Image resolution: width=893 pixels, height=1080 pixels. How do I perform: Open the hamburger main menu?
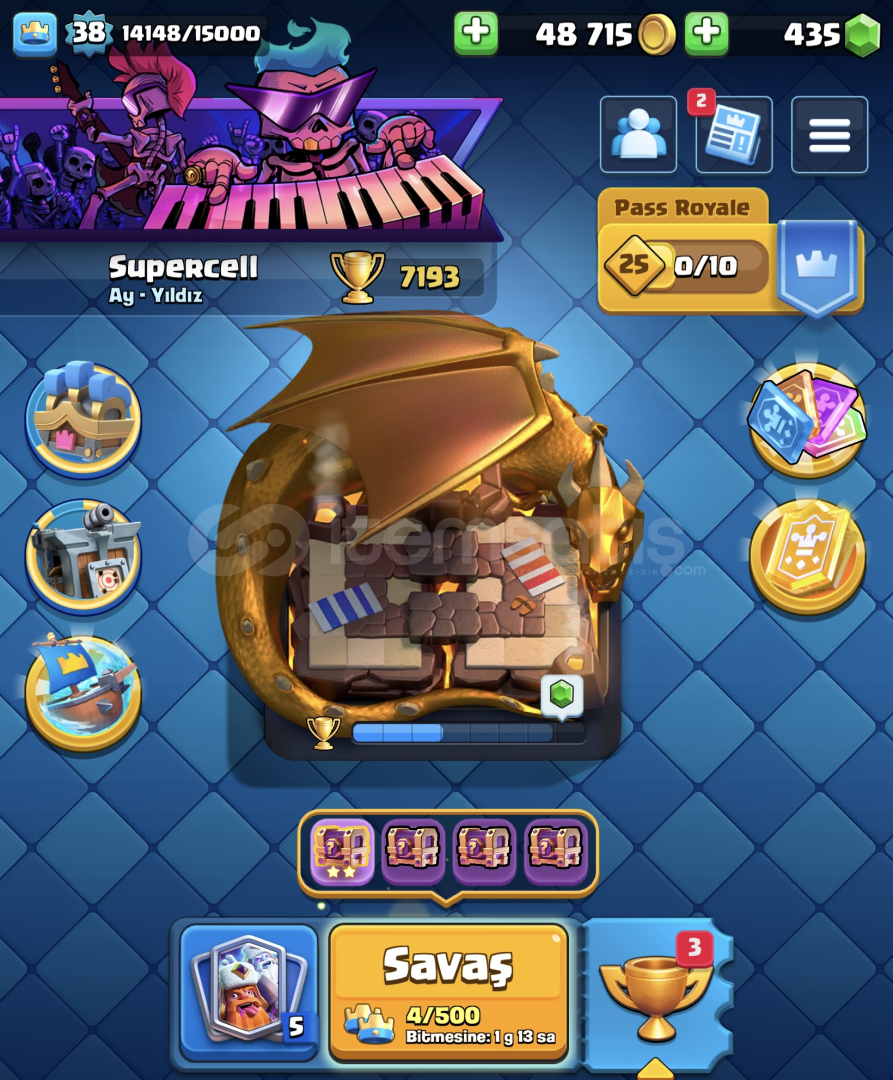click(x=829, y=135)
